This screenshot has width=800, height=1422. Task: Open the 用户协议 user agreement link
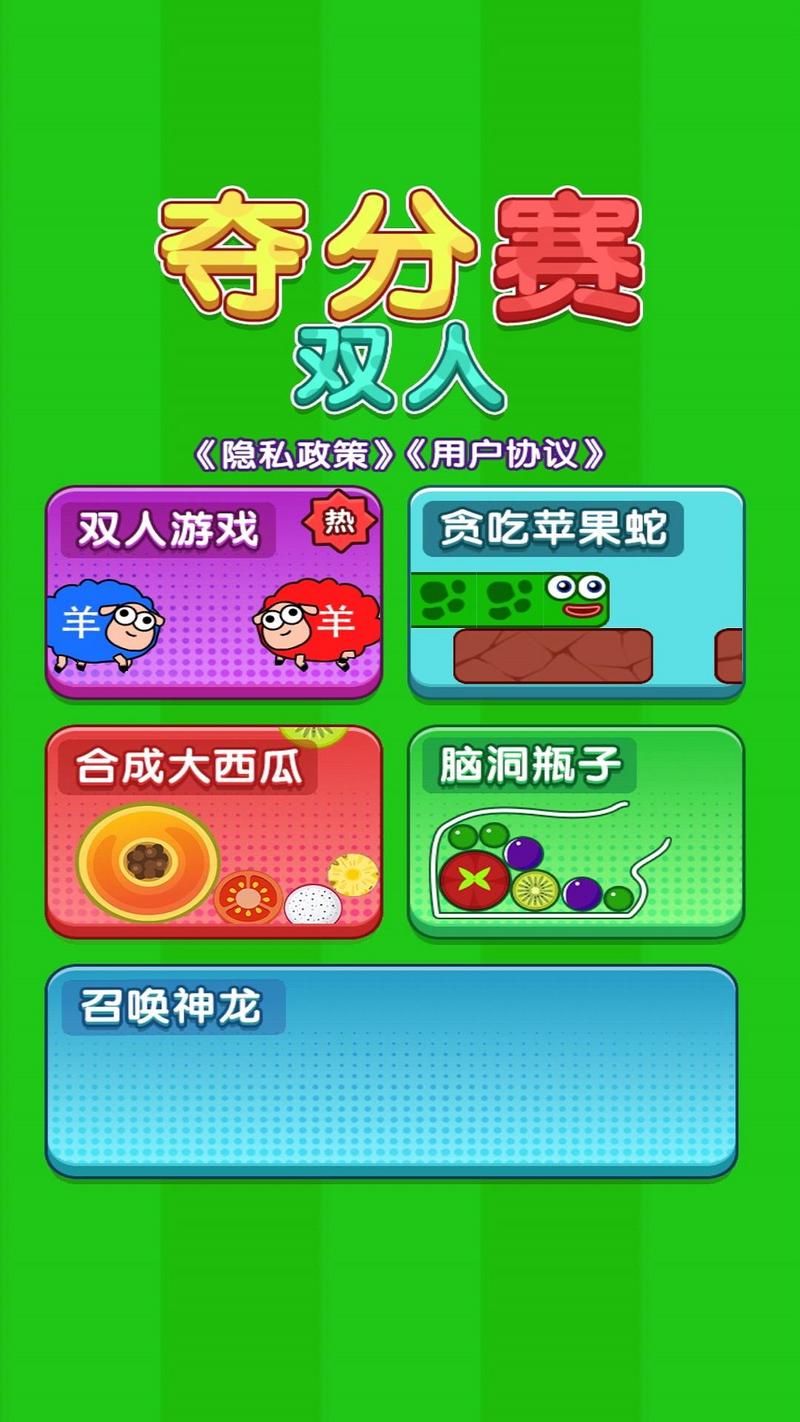(x=506, y=456)
